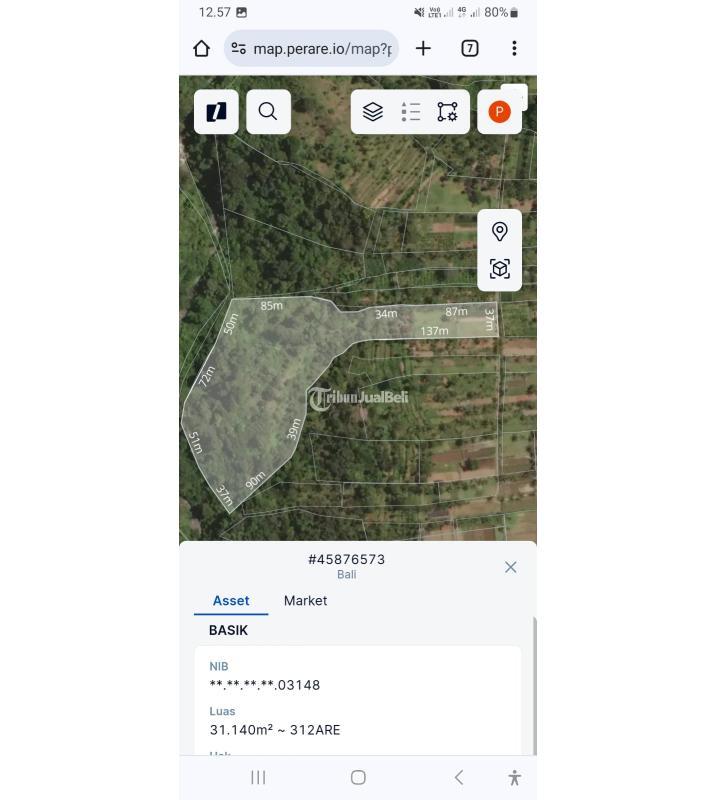Open the map layers selector

(373, 112)
